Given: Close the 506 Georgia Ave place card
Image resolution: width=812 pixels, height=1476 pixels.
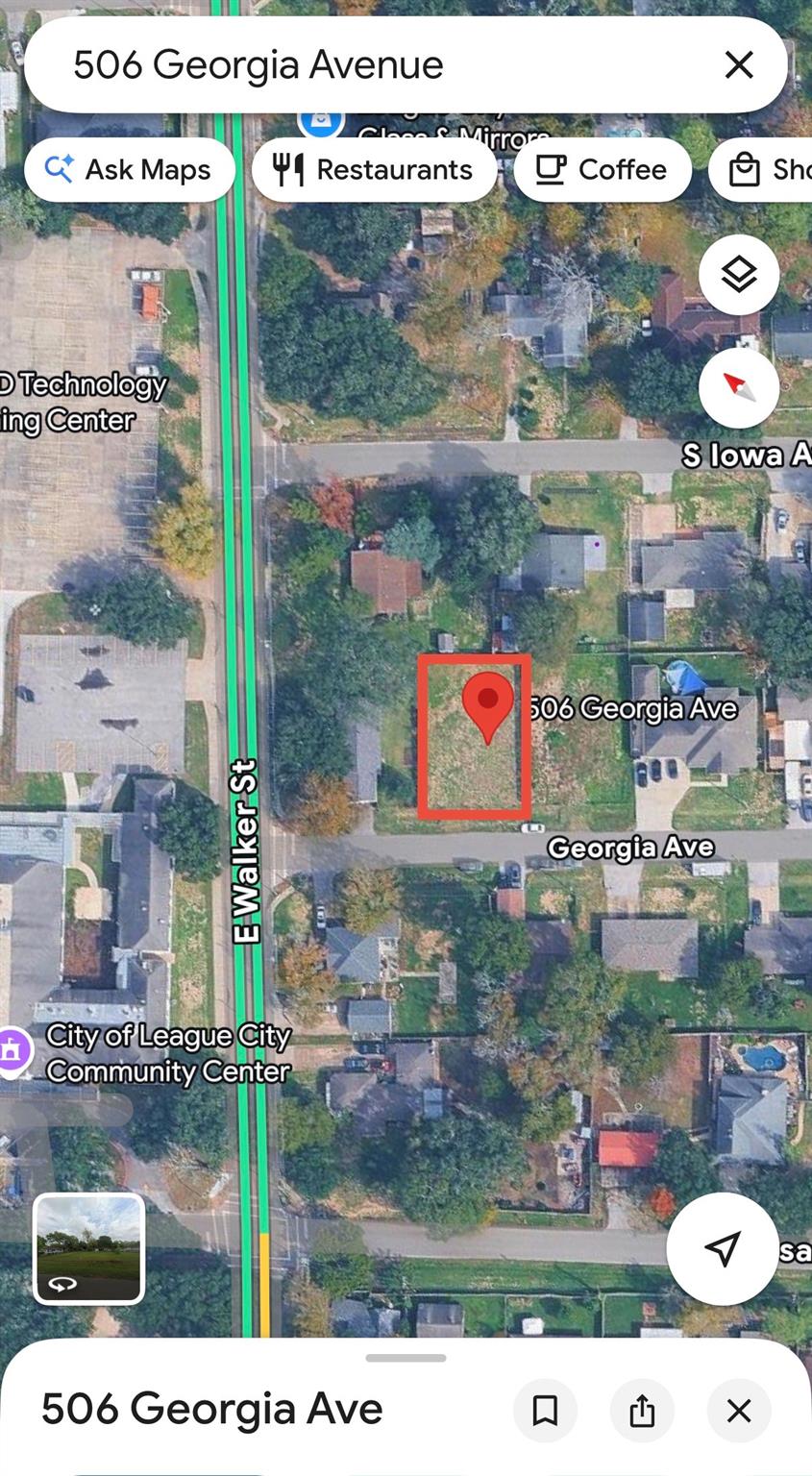Looking at the screenshot, I should pos(738,1411).
